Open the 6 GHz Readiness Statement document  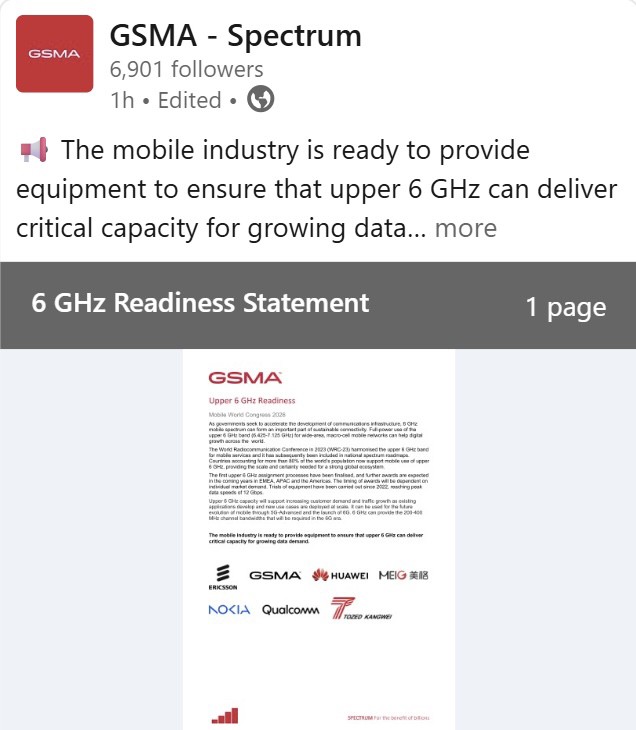pyautogui.click(x=319, y=540)
